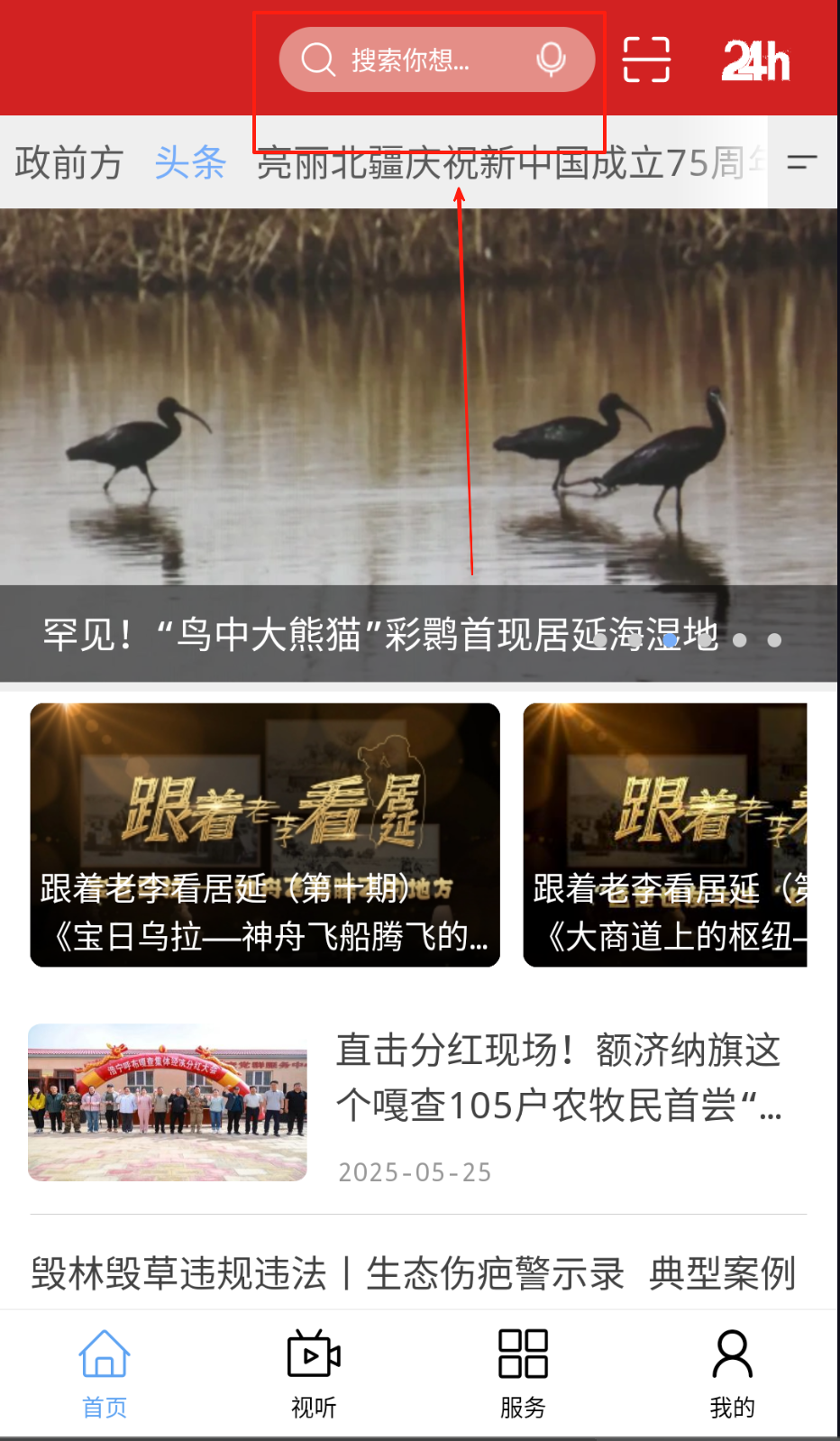Switch to the 头条 tab

coord(190,163)
